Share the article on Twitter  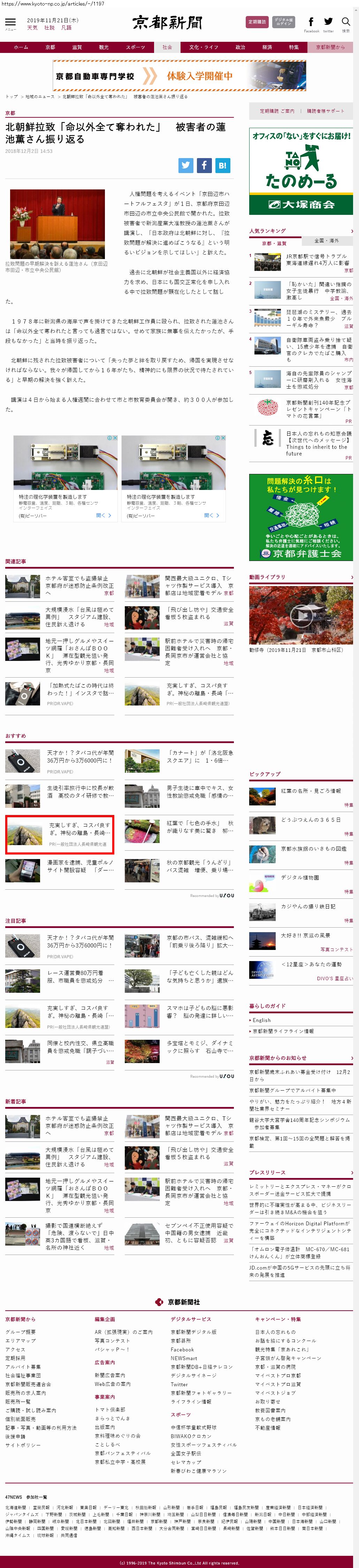point(186,165)
